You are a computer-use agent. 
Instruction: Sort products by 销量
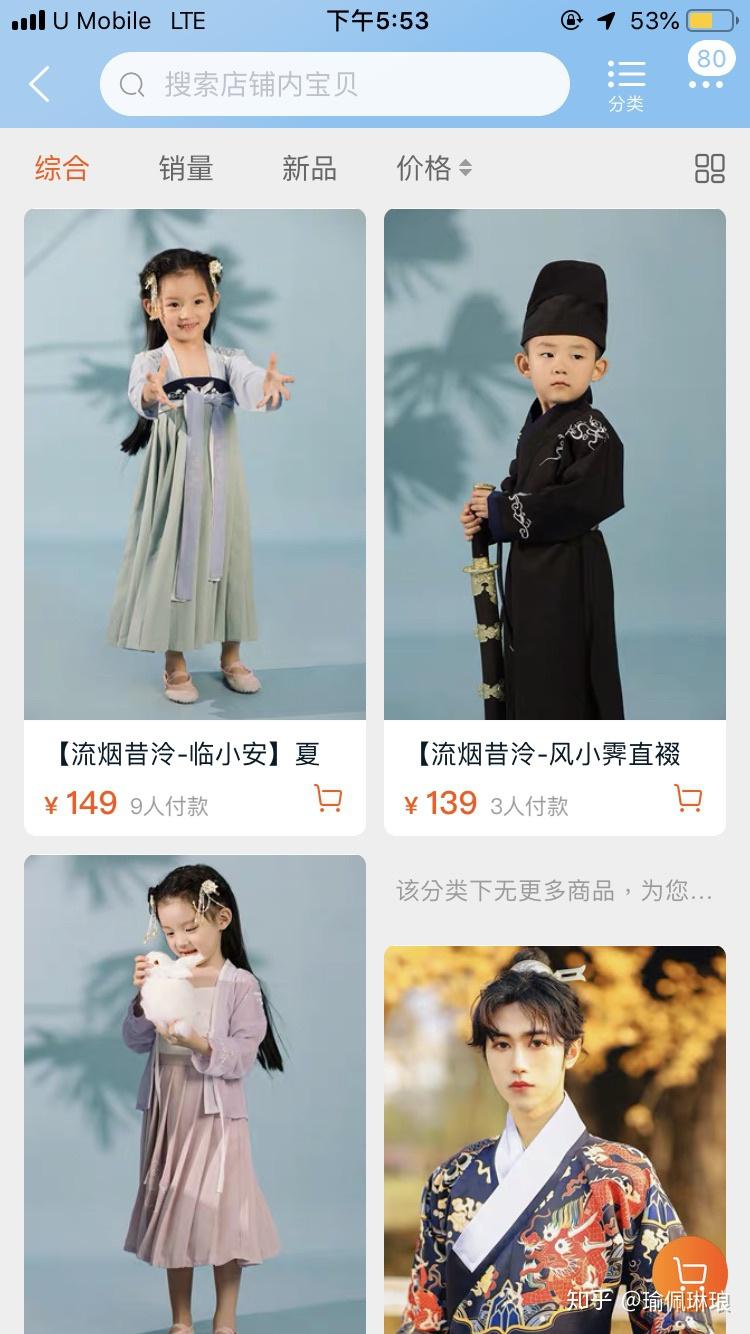coord(186,168)
